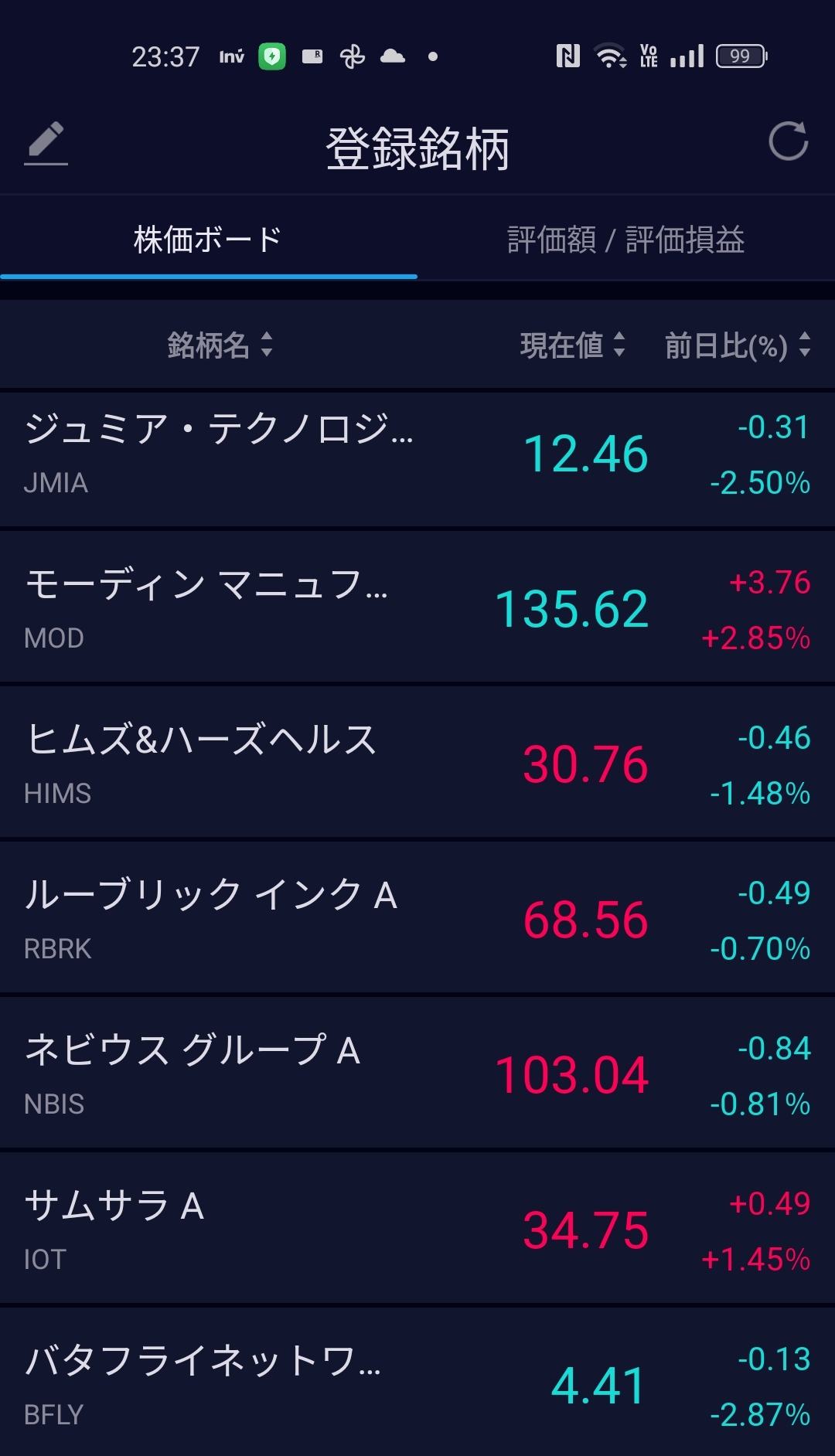Tap the IOT stock row

(417, 1230)
